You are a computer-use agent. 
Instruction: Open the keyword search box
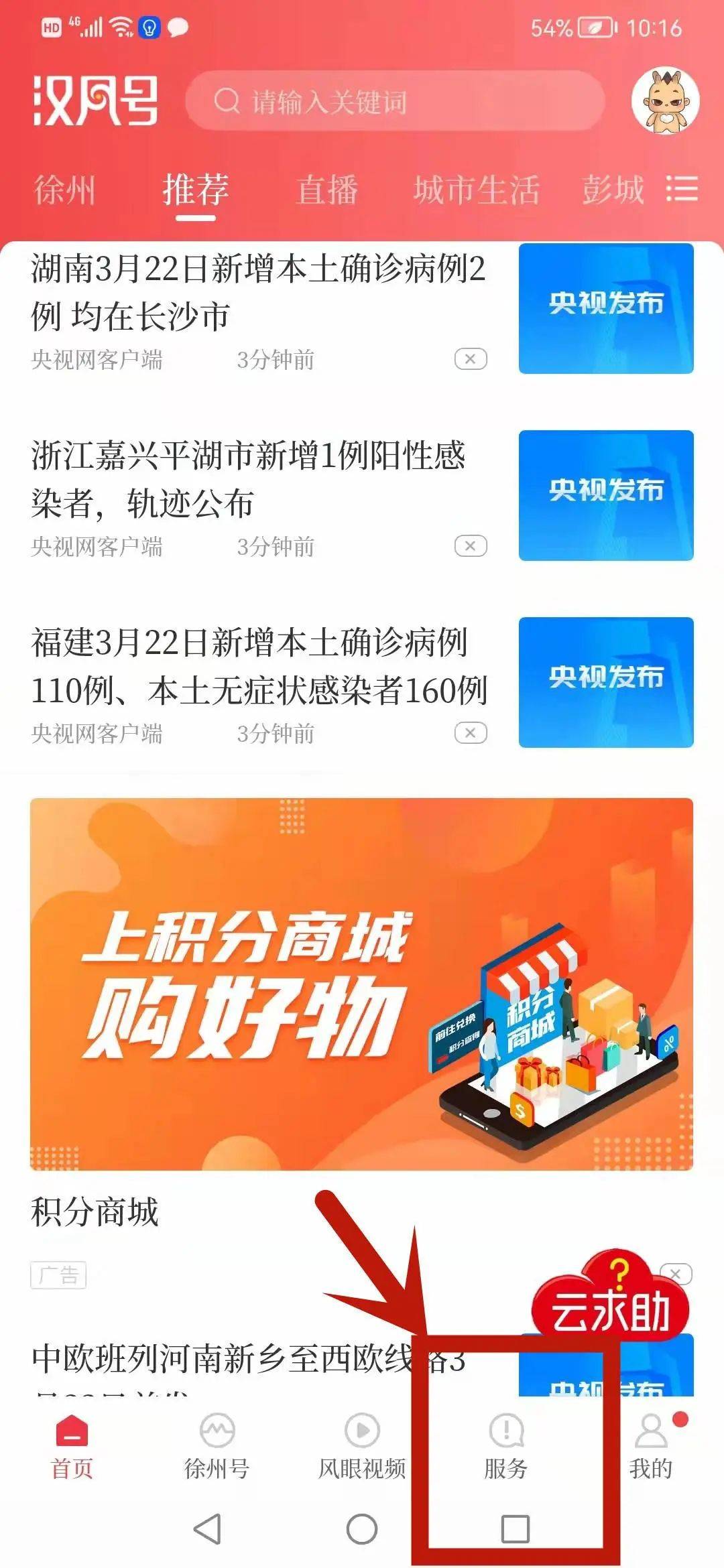pos(394,102)
